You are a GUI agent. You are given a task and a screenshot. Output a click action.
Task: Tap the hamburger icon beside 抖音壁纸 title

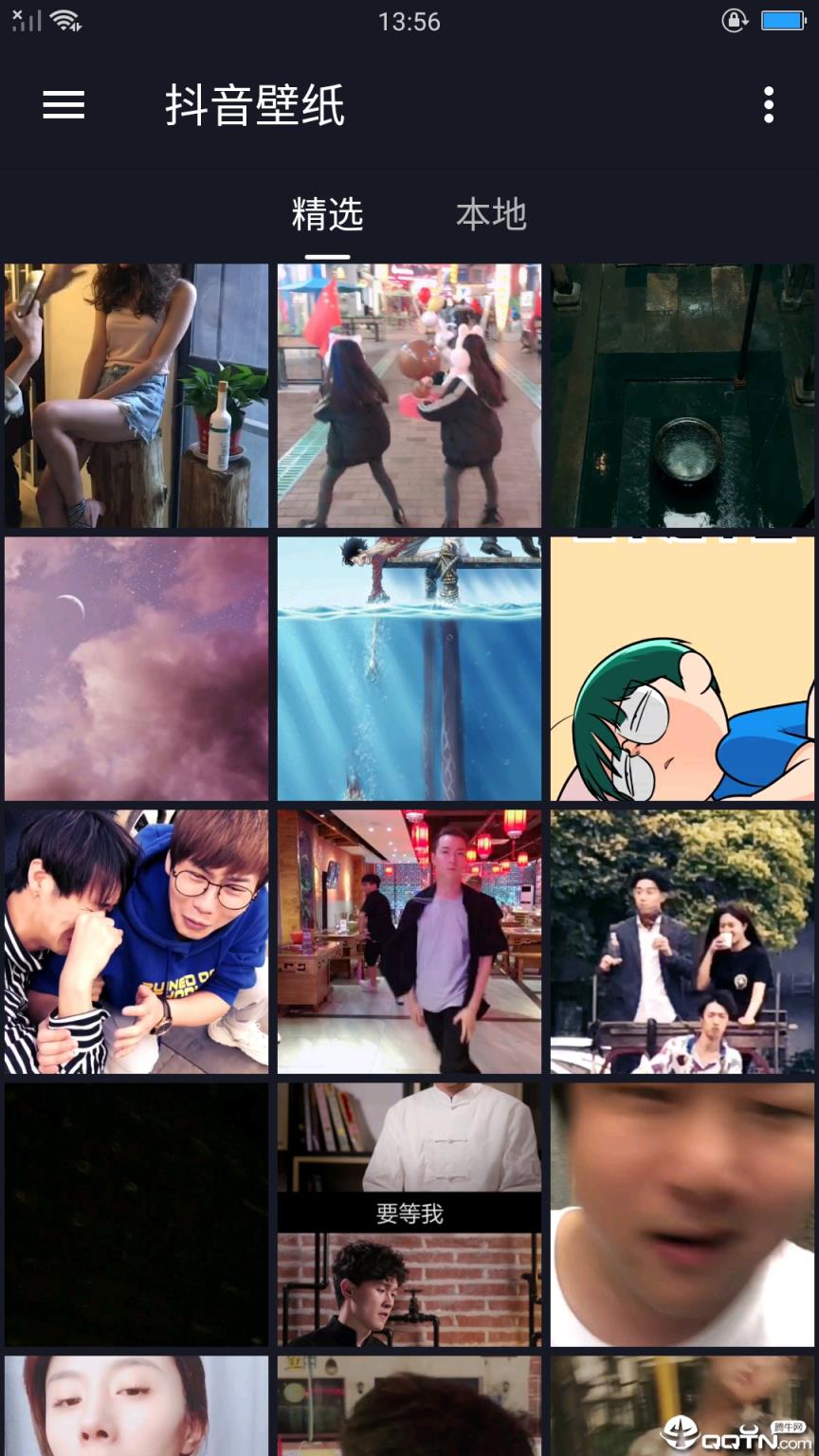tap(63, 105)
